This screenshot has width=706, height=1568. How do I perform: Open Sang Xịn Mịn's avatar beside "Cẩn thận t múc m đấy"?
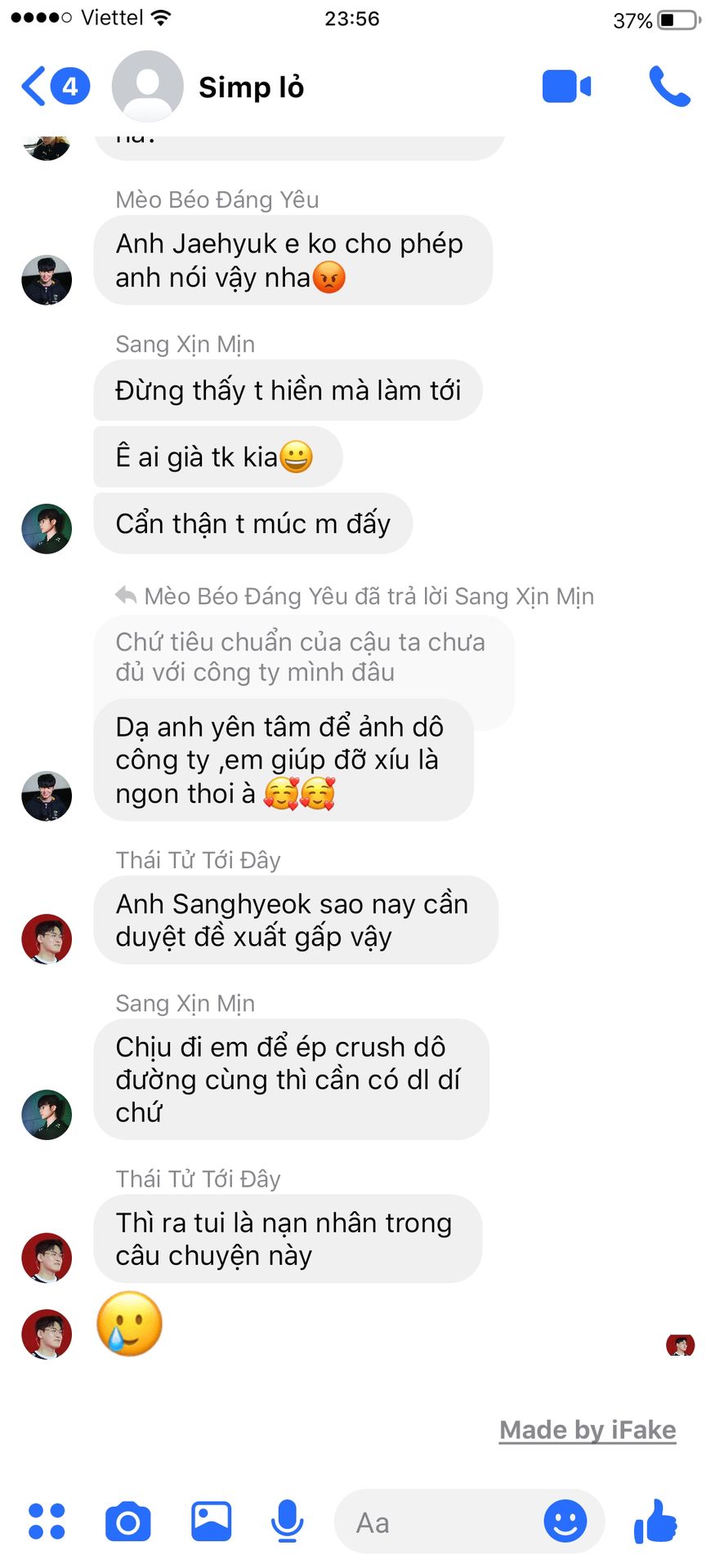point(47,528)
